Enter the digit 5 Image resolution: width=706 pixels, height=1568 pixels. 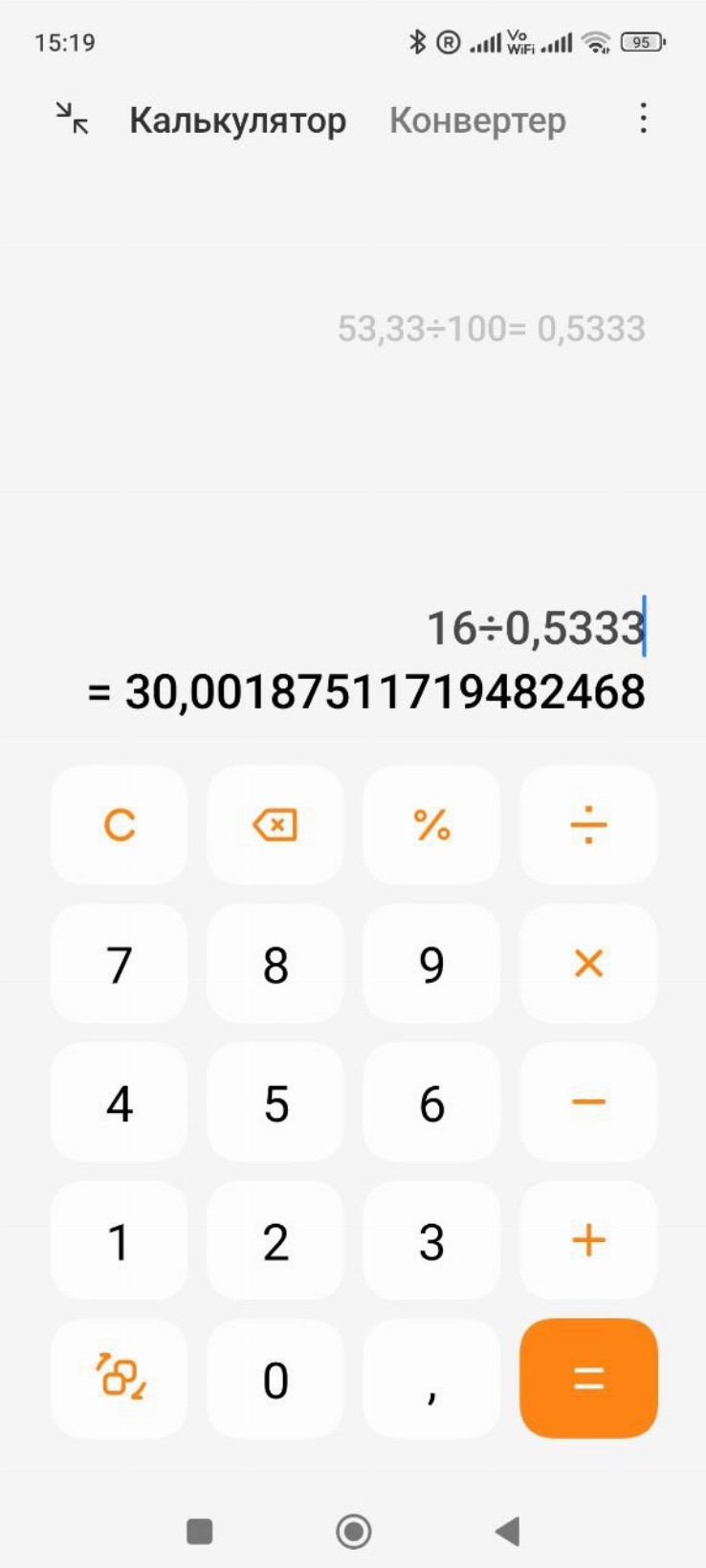coord(276,1102)
